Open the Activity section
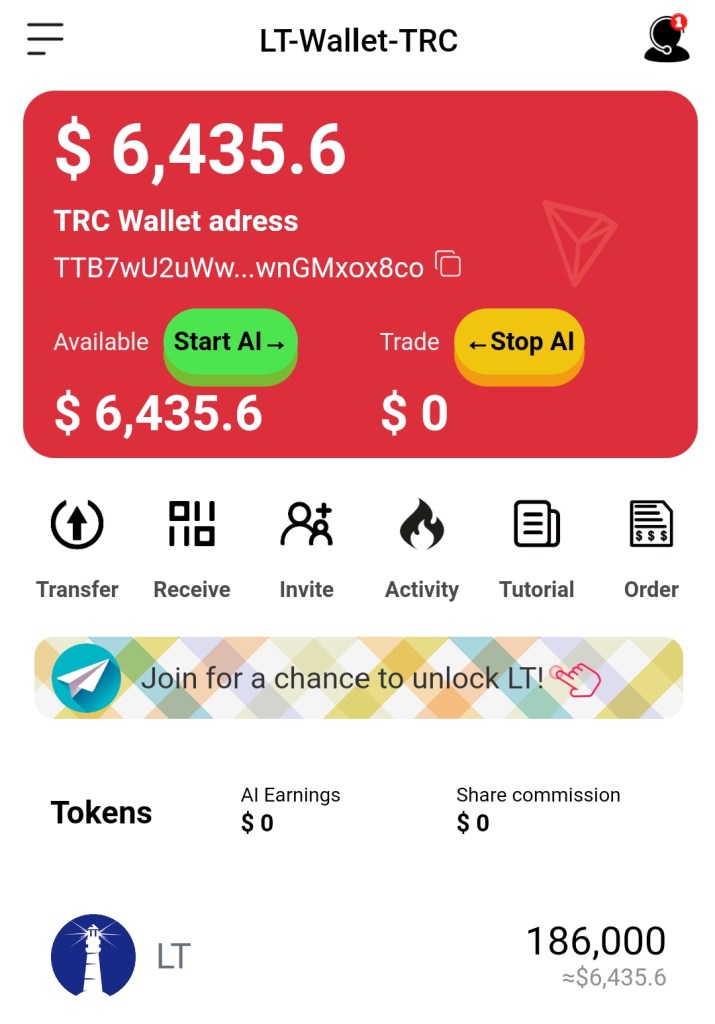The image size is (715, 1024). (x=421, y=548)
